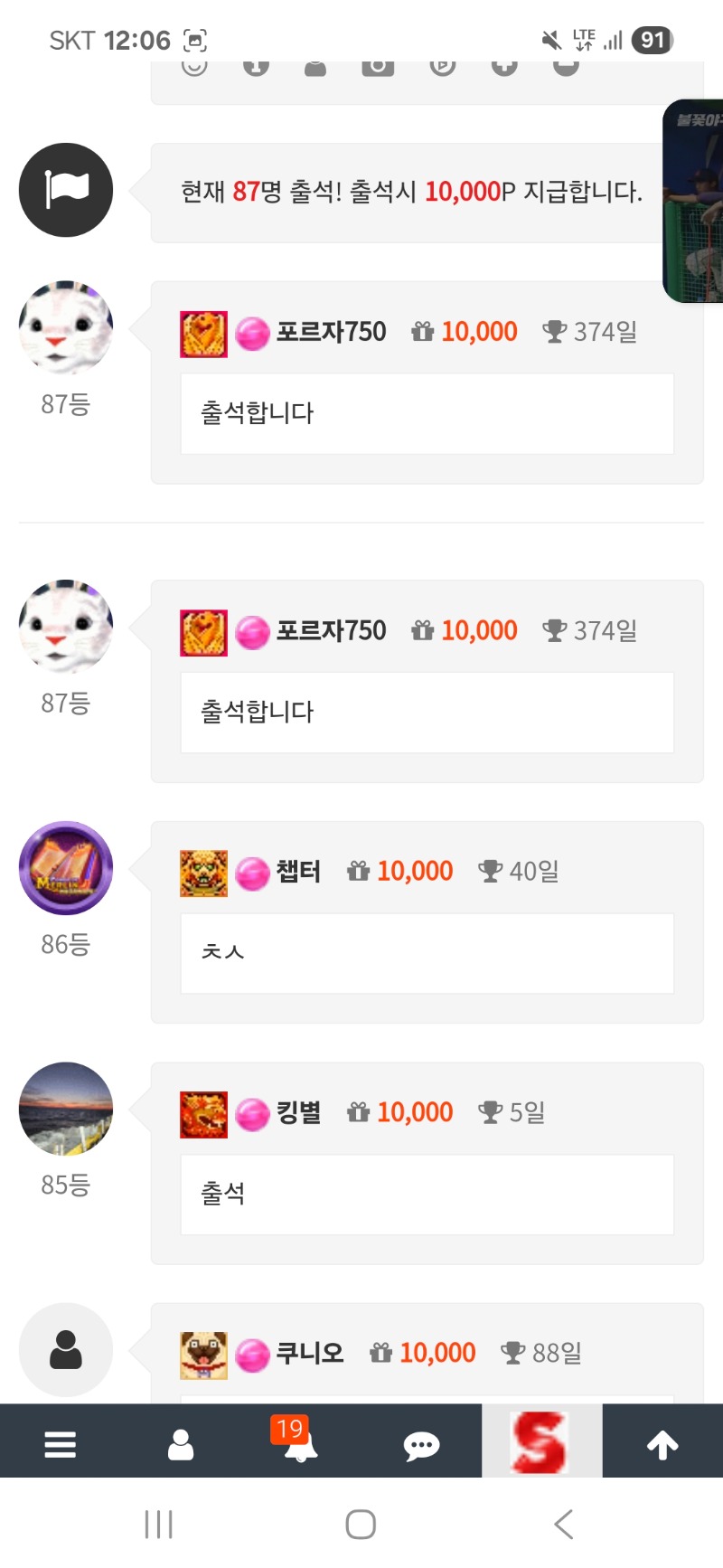Open the hamburger menu in the bottom bar
This screenshot has height=1568, width=723.
click(60, 1444)
